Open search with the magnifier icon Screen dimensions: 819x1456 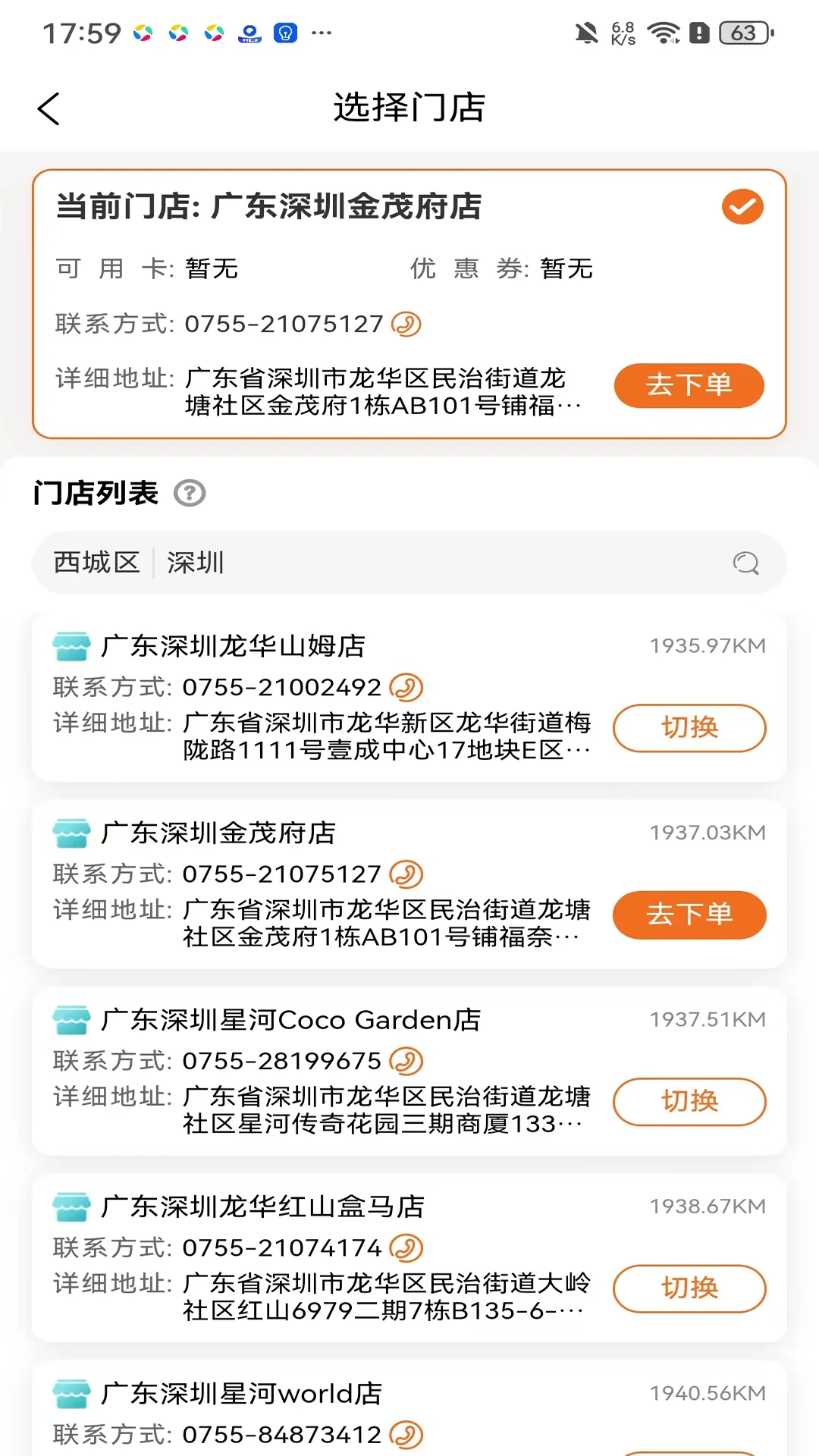coord(746,563)
